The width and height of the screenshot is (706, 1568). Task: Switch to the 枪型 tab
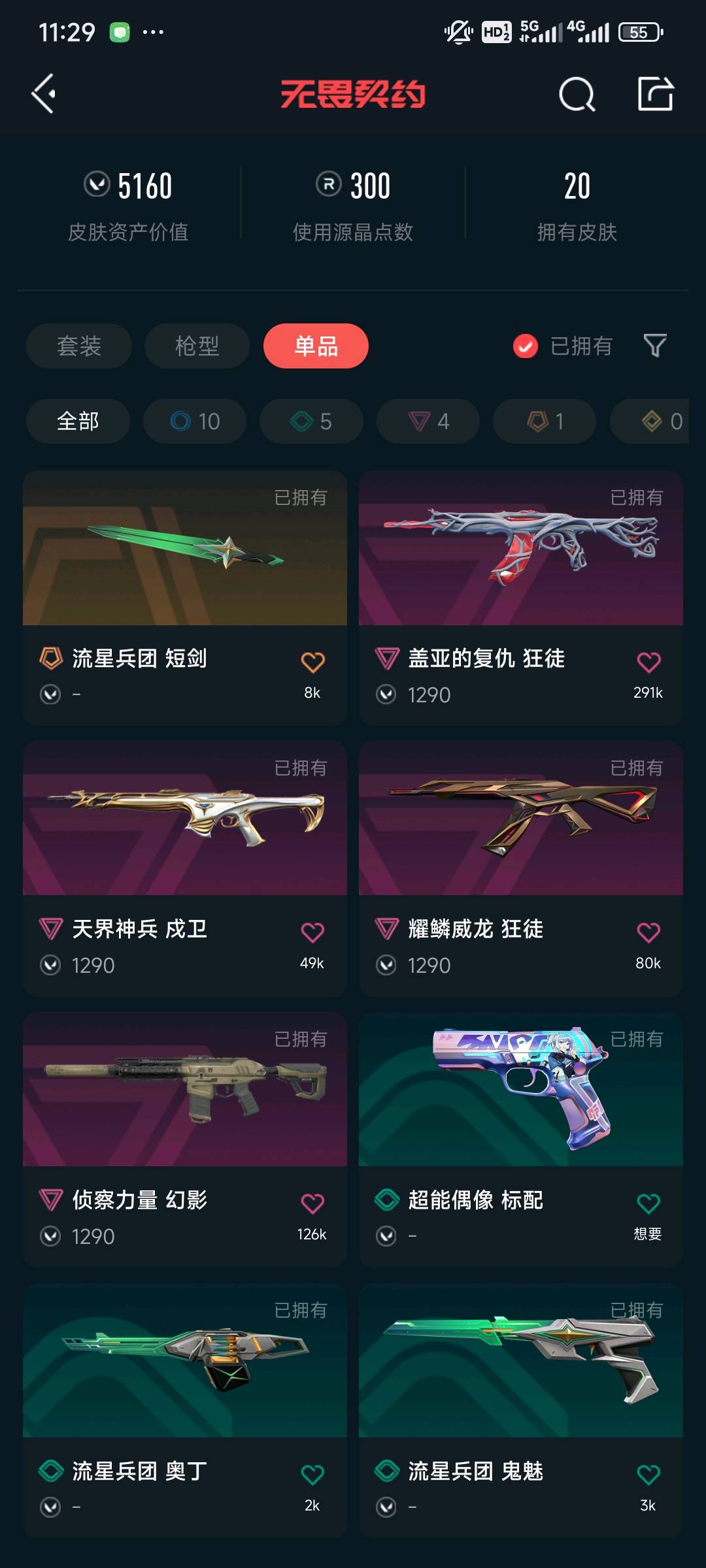pos(197,346)
